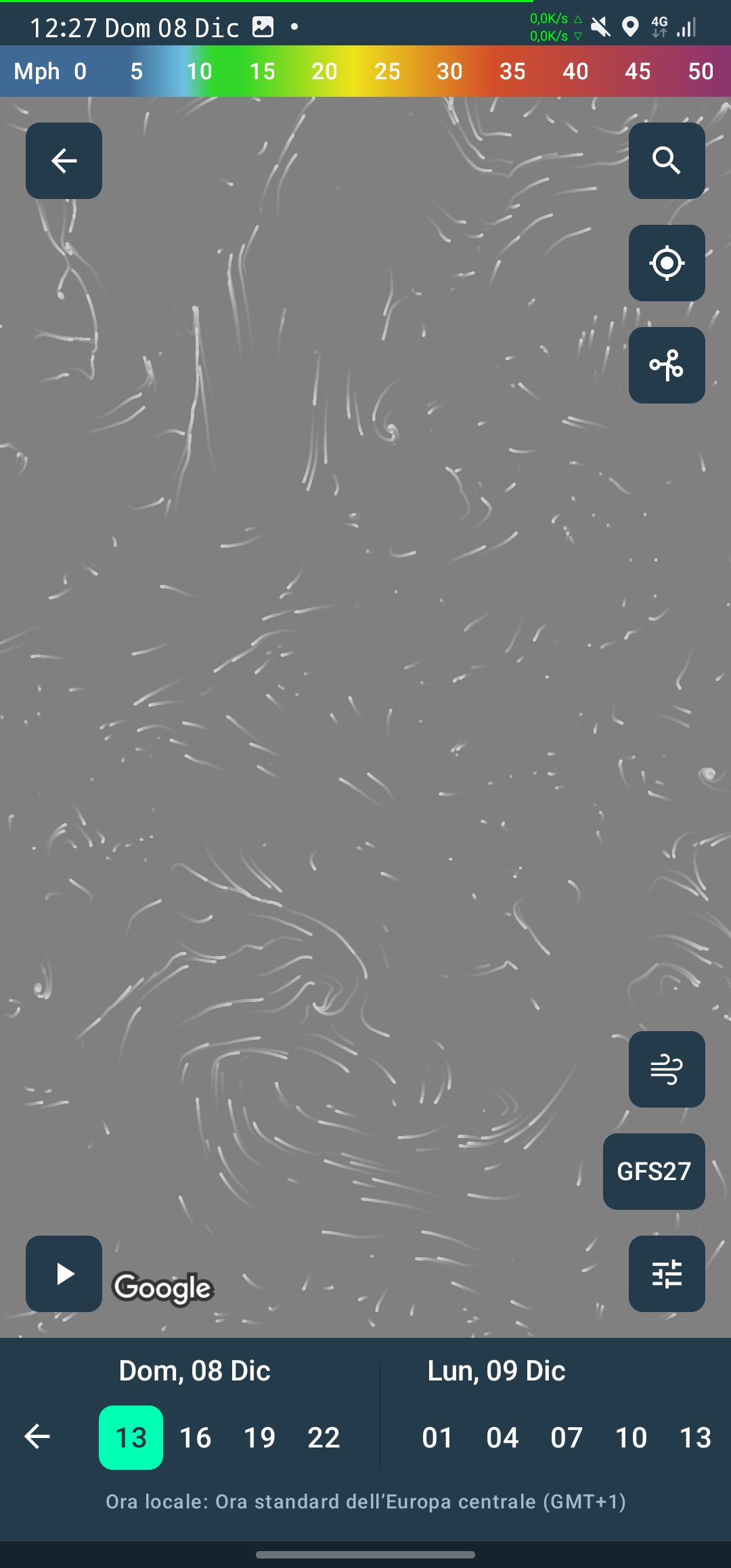This screenshot has height=1568, width=731.
Task: Go back using the top-left arrow
Action: tap(64, 160)
